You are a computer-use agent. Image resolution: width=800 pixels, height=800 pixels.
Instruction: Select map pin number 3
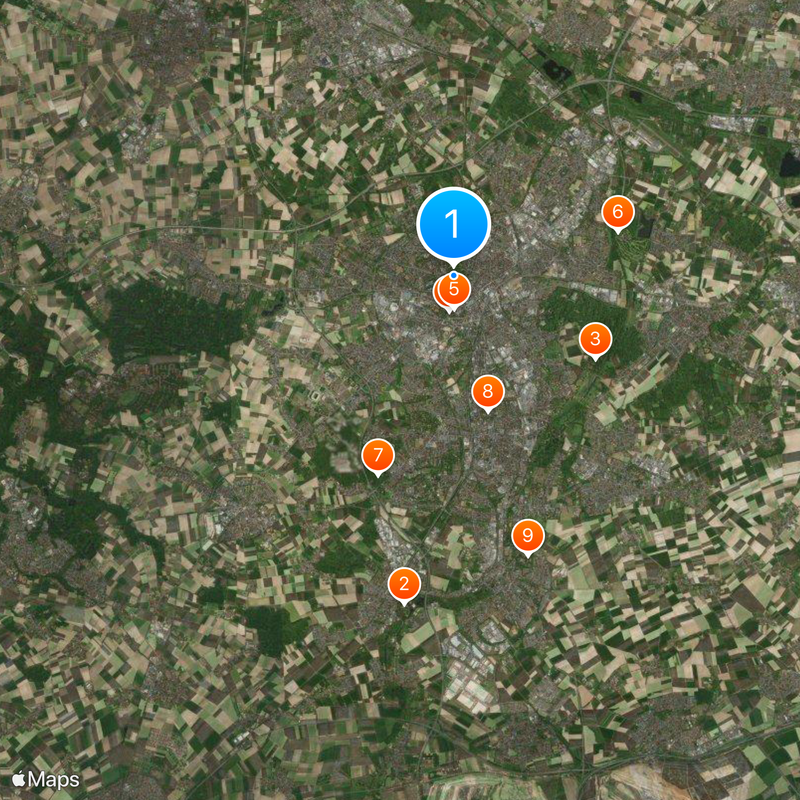(595, 338)
